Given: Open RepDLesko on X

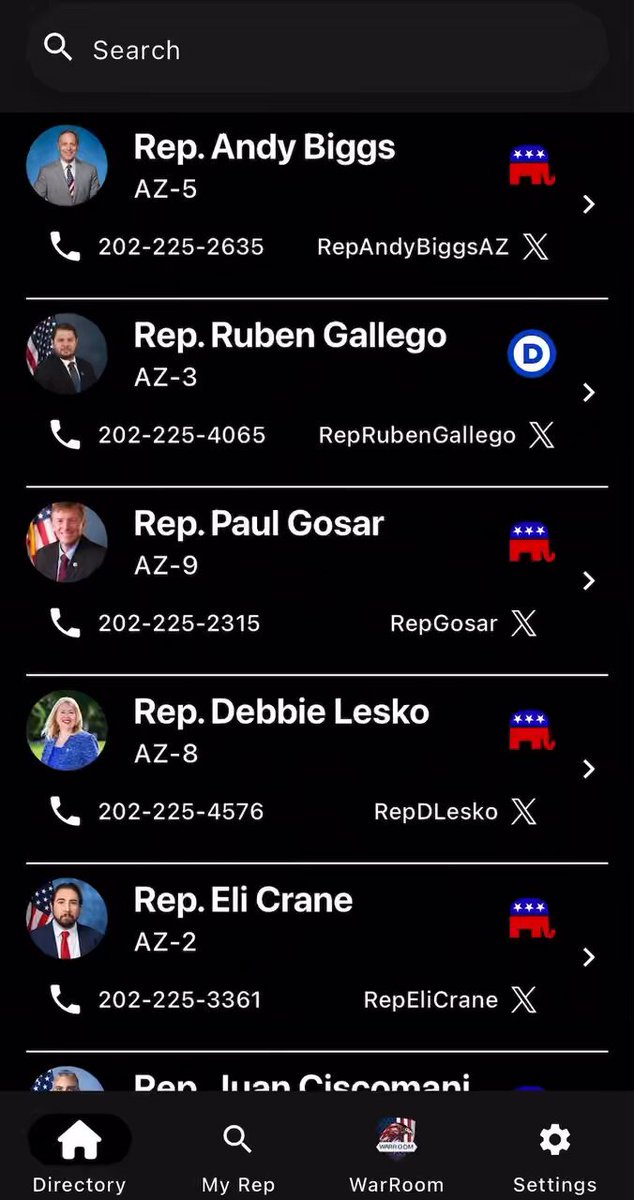Looking at the screenshot, I should pos(455,811).
